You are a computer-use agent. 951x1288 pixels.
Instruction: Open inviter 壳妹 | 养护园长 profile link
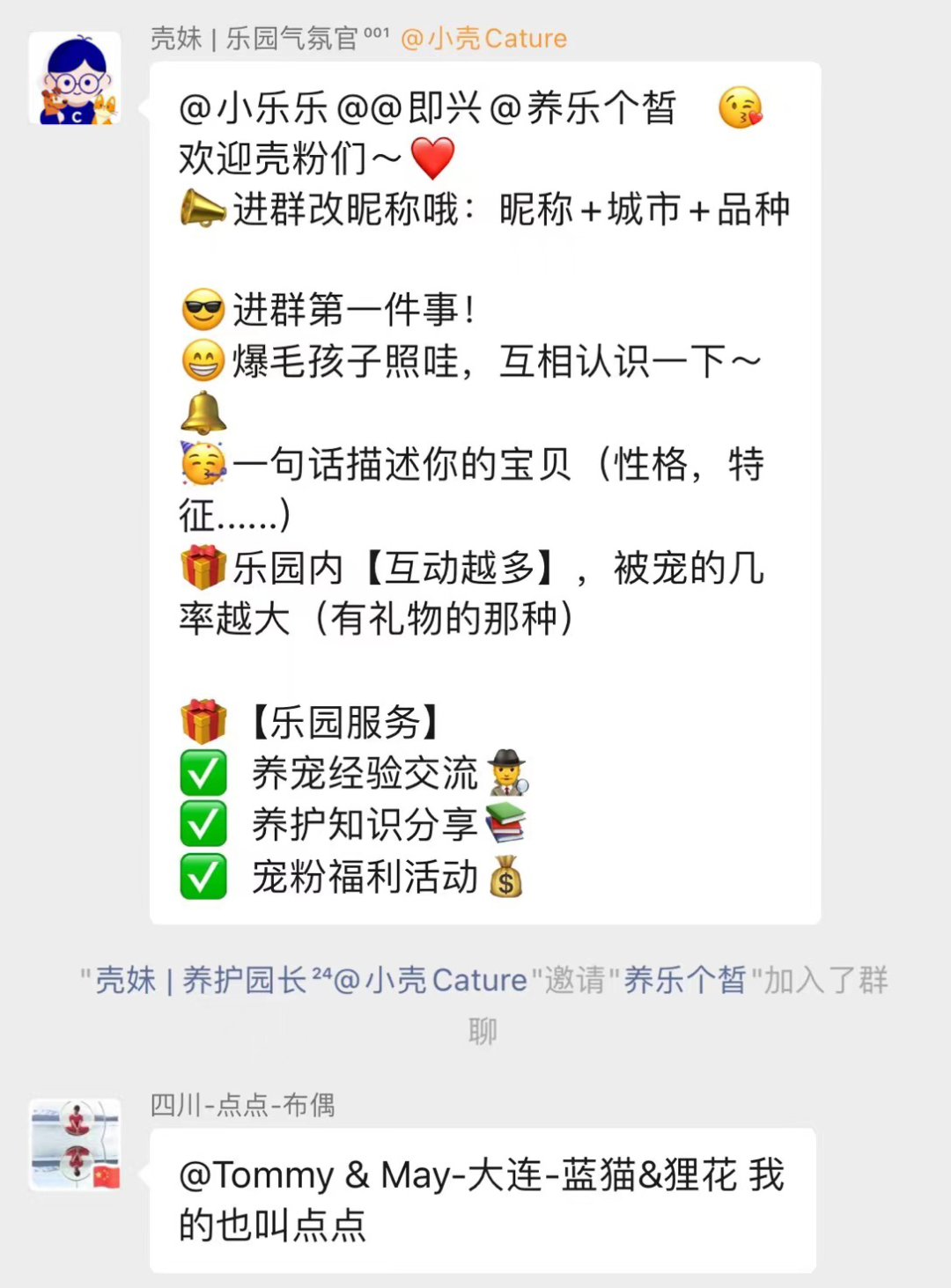pos(310,980)
